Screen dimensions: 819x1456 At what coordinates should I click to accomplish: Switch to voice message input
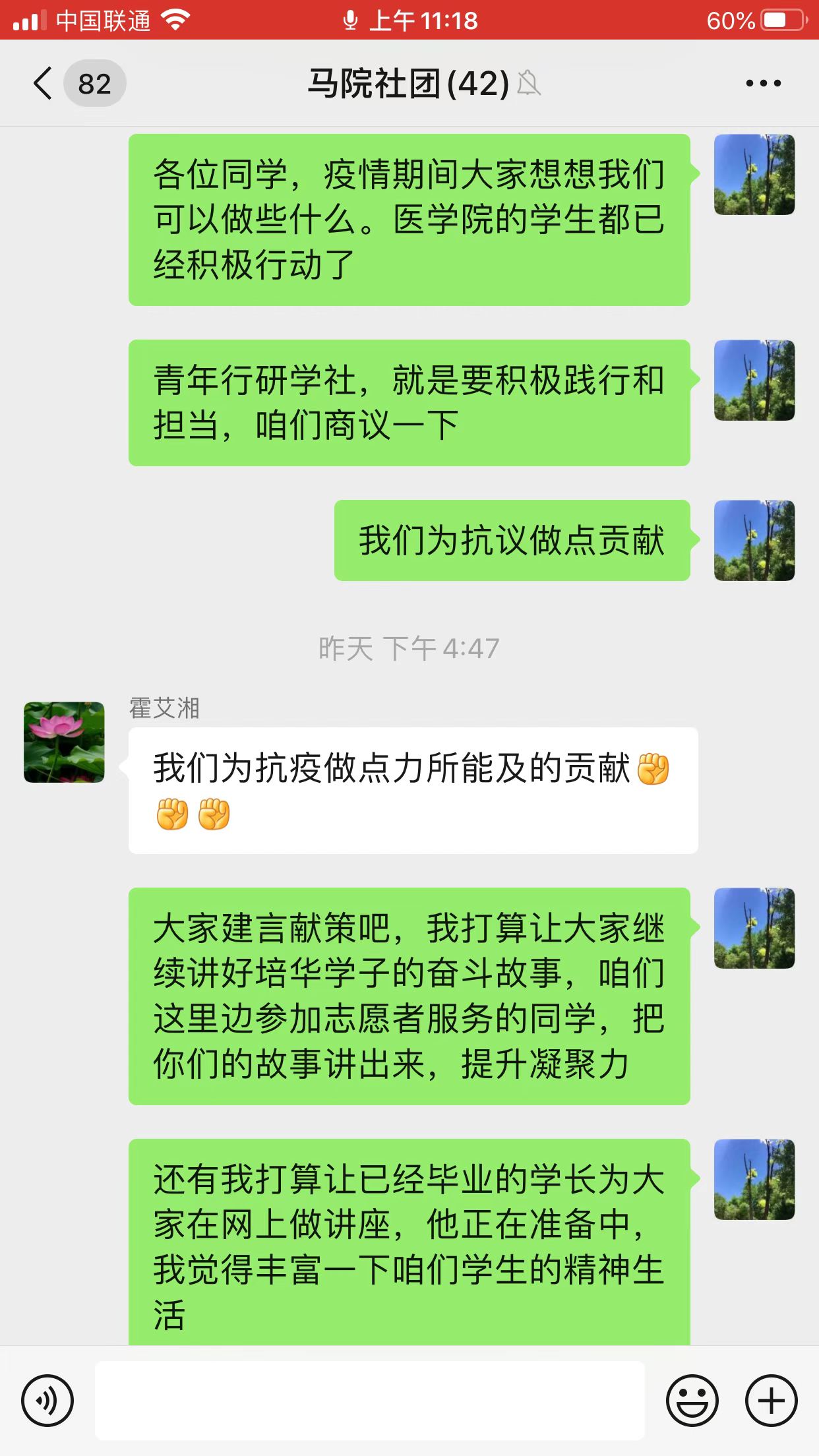click(47, 1401)
